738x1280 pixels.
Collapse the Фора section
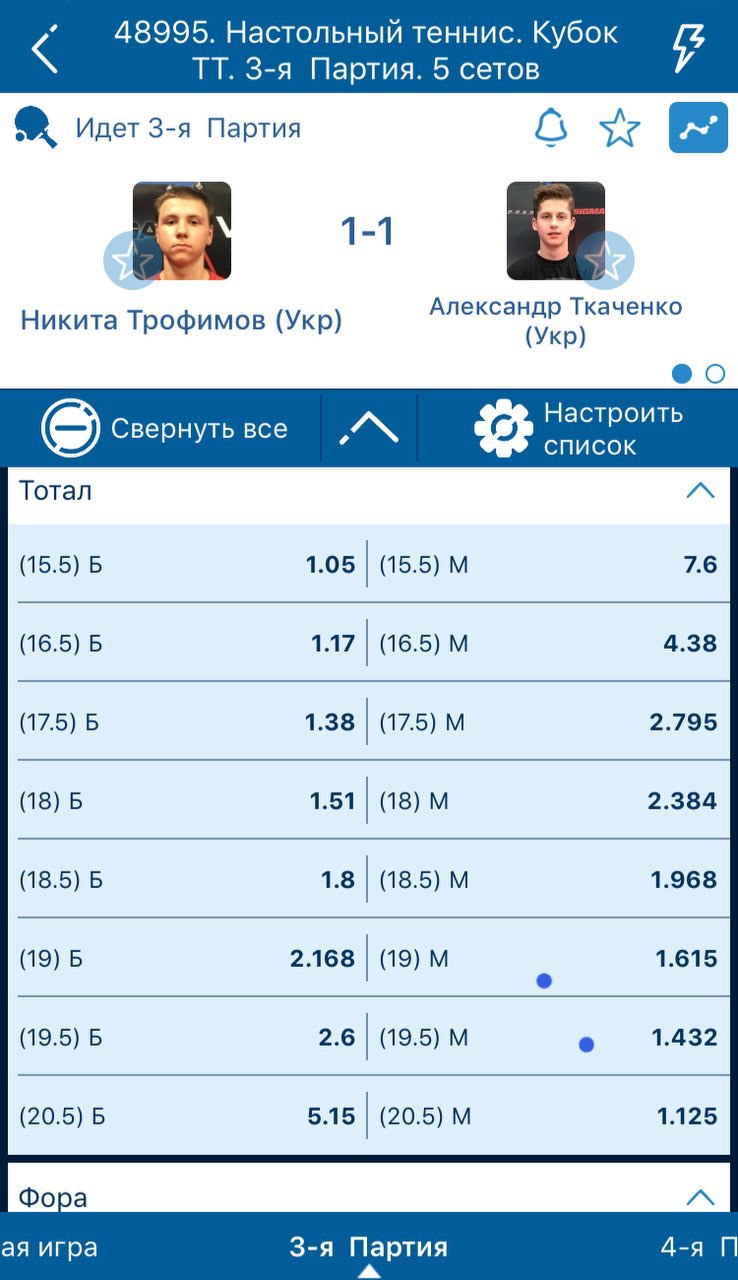click(x=700, y=1197)
